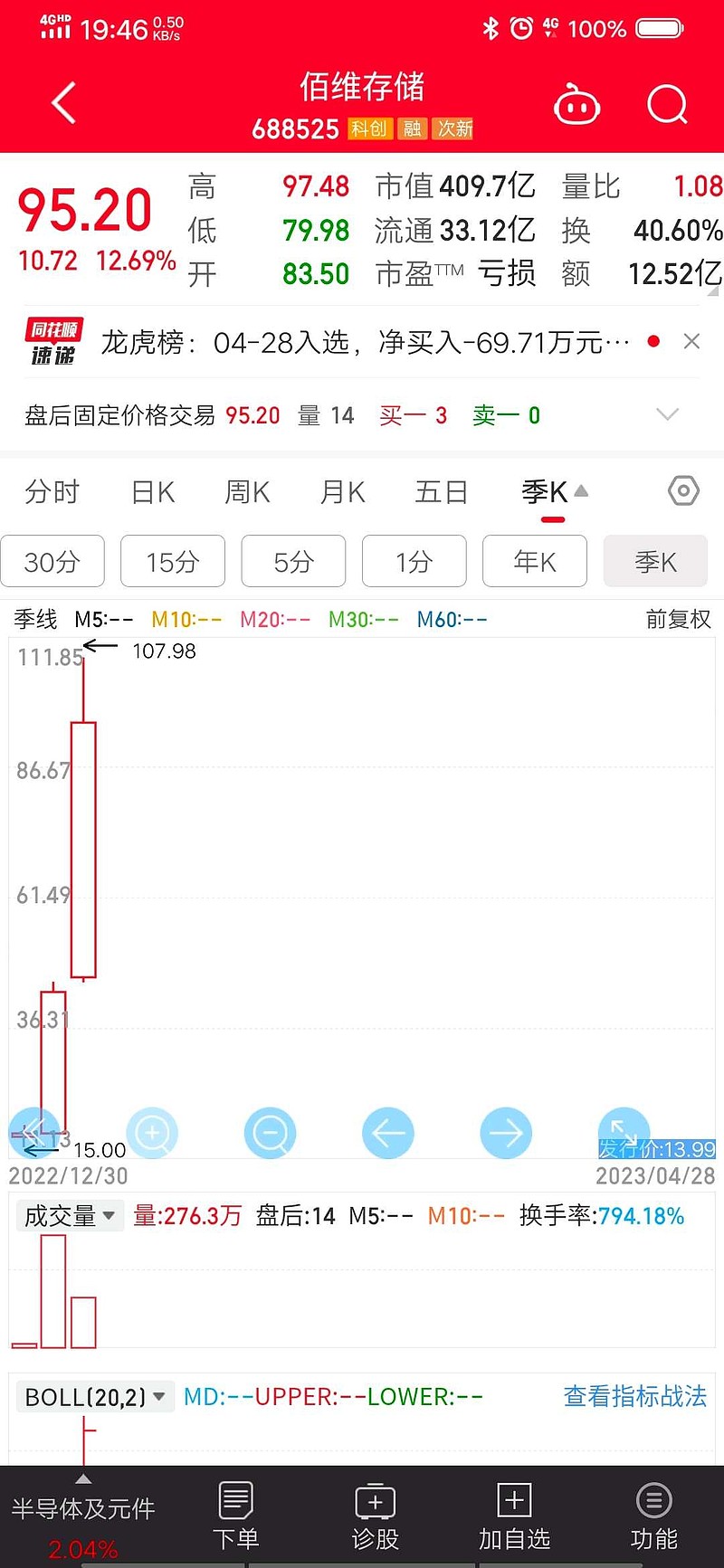Open stock search magnifier
Image resolution: width=724 pixels, height=1568 pixels.
tap(668, 105)
